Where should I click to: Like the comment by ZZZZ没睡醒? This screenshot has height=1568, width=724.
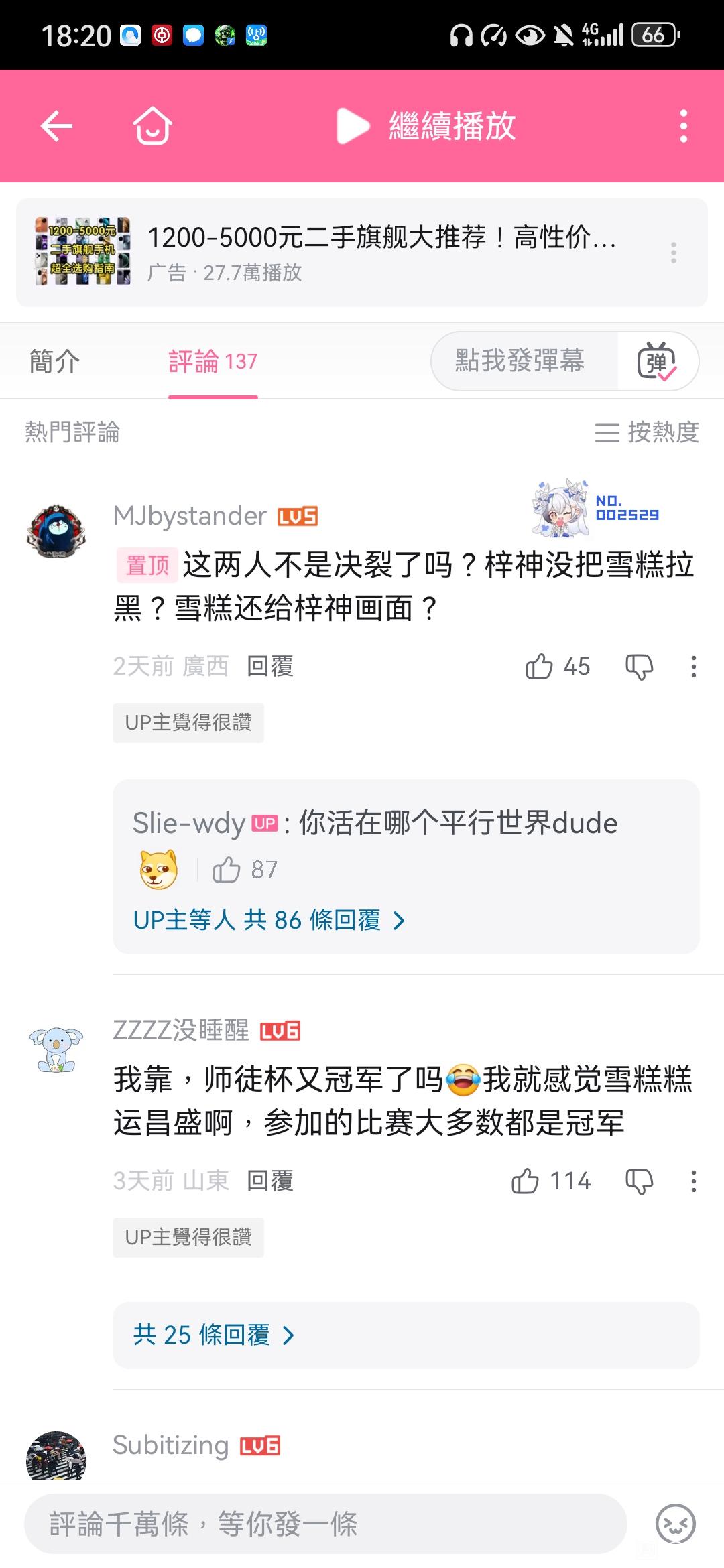tap(526, 1181)
